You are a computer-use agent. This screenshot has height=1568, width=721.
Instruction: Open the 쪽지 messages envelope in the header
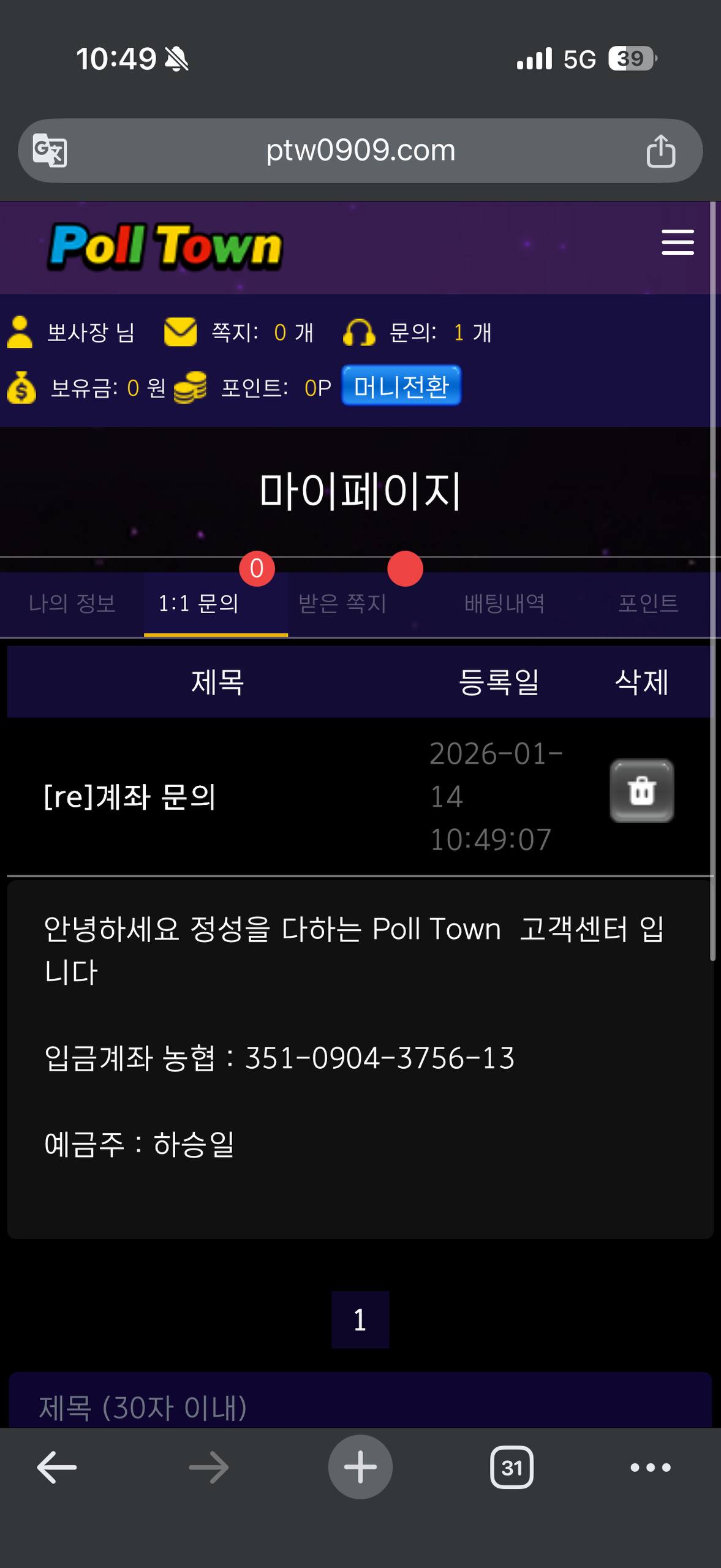click(x=180, y=332)
